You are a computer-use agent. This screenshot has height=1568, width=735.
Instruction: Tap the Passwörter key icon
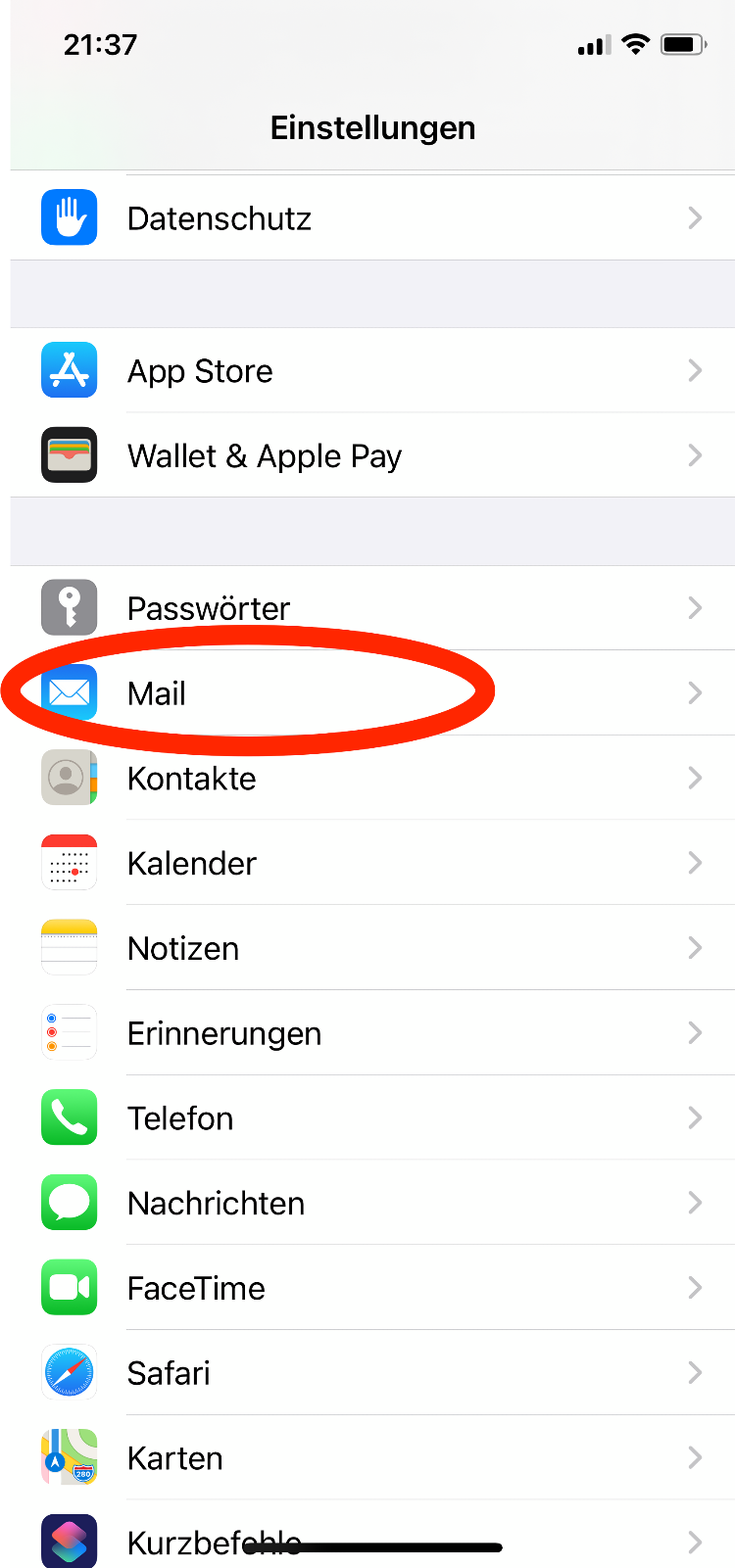[69, 608]
